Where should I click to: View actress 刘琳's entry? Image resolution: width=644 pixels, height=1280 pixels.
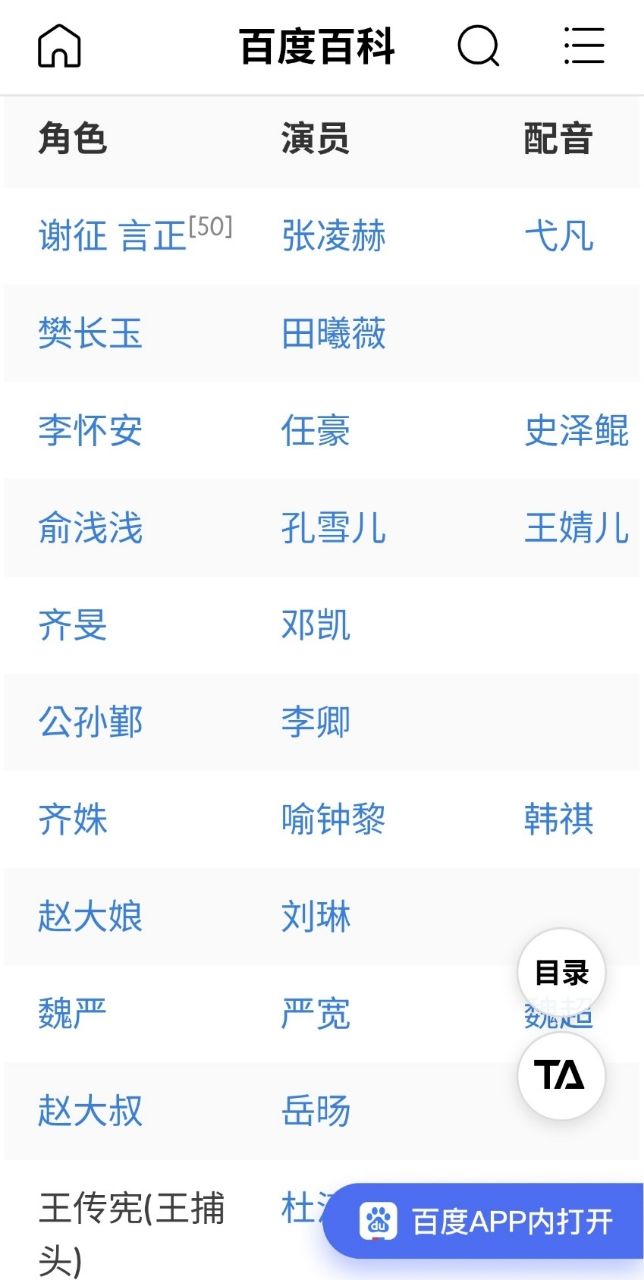315,916
